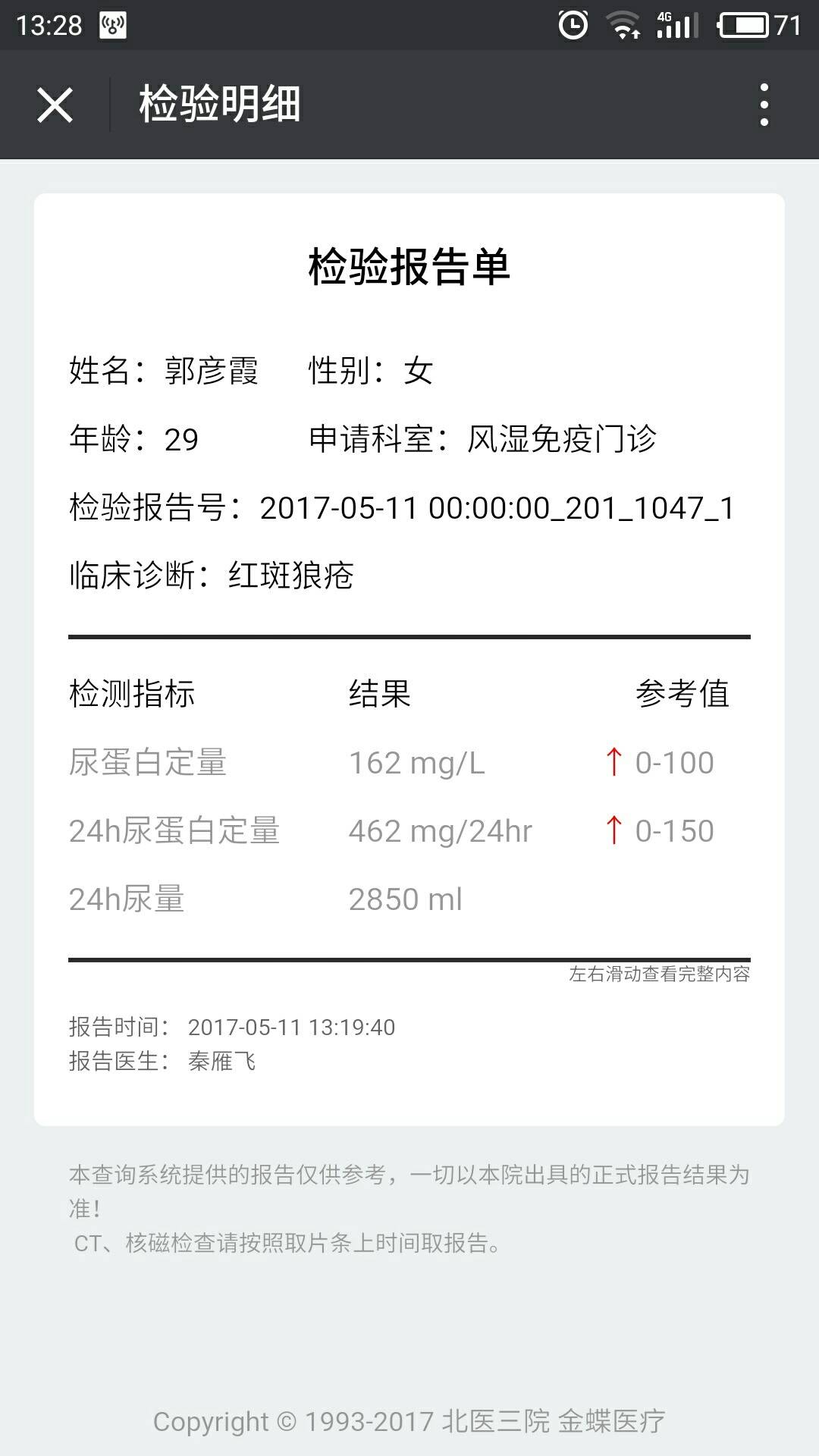Open the three-dot overflow menu
Image resolution: width=819 pixels, height=1456 pixels.
[764, 105]
